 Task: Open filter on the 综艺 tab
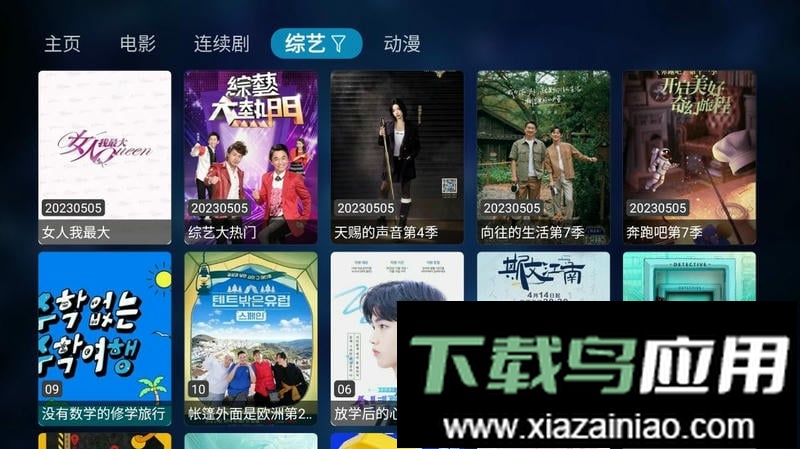(x=338, y=44)
